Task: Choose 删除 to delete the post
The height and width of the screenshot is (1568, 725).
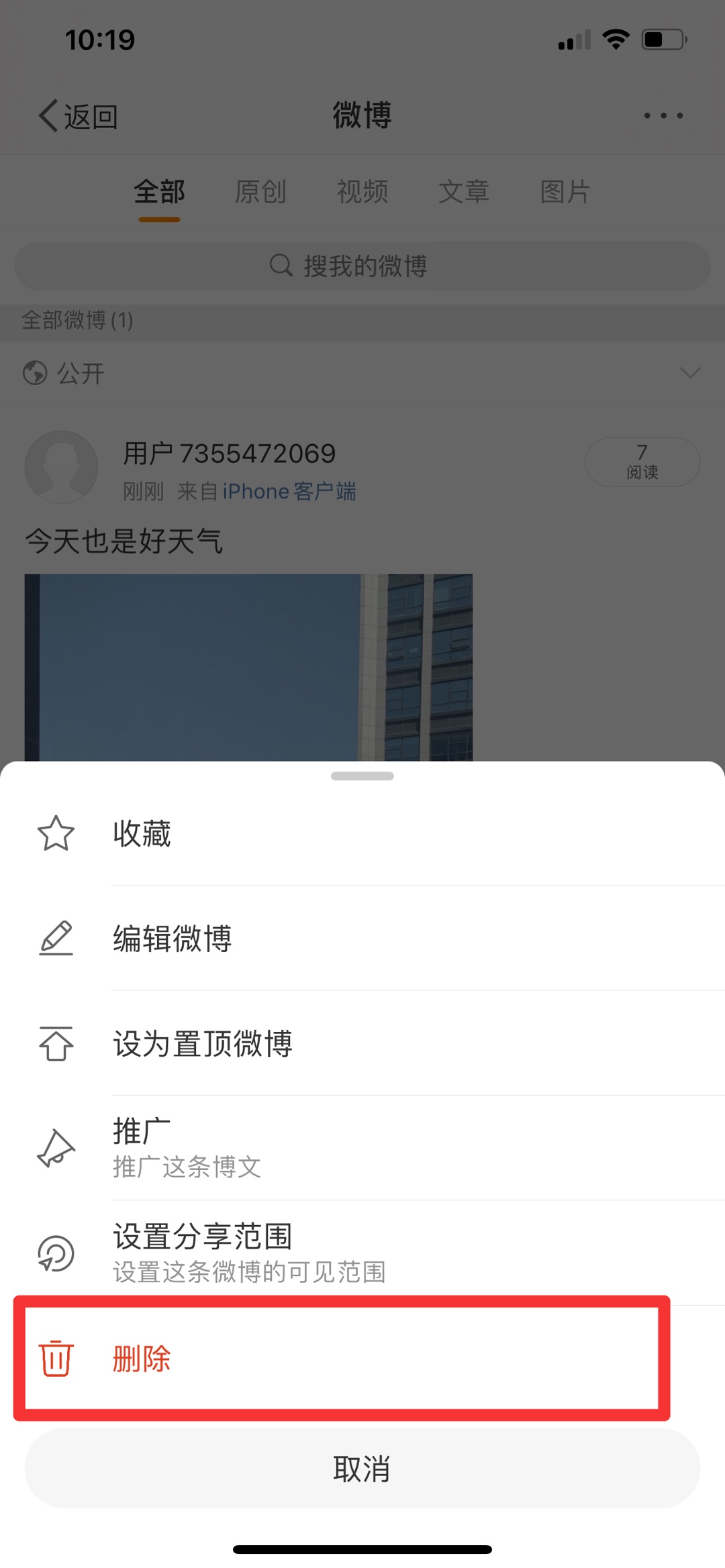Action: point(142,1357)
